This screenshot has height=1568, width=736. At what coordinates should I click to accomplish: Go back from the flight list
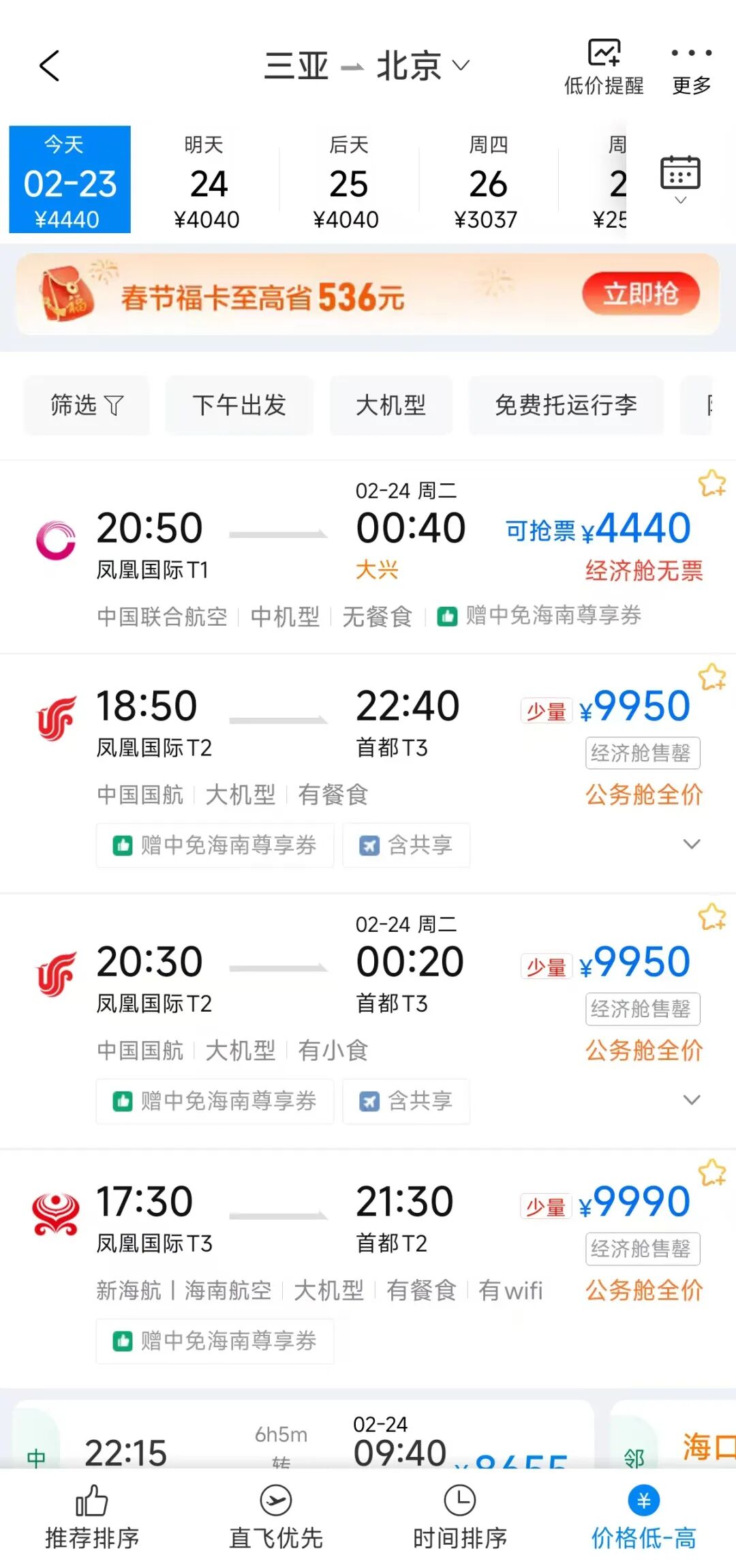pyautogui.click(x=50, y=66)
